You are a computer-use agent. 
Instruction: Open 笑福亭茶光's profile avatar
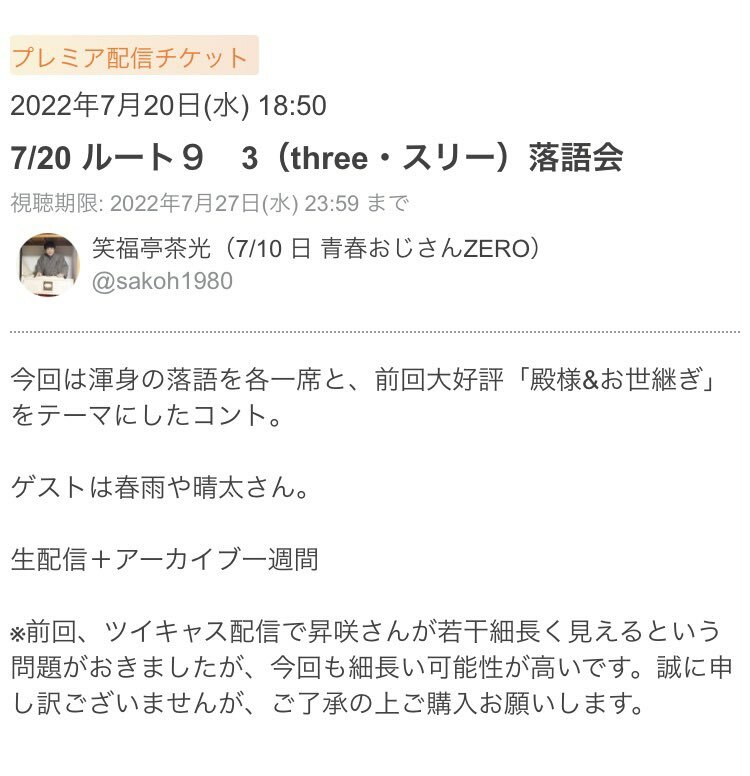click(x=49, y=265)
